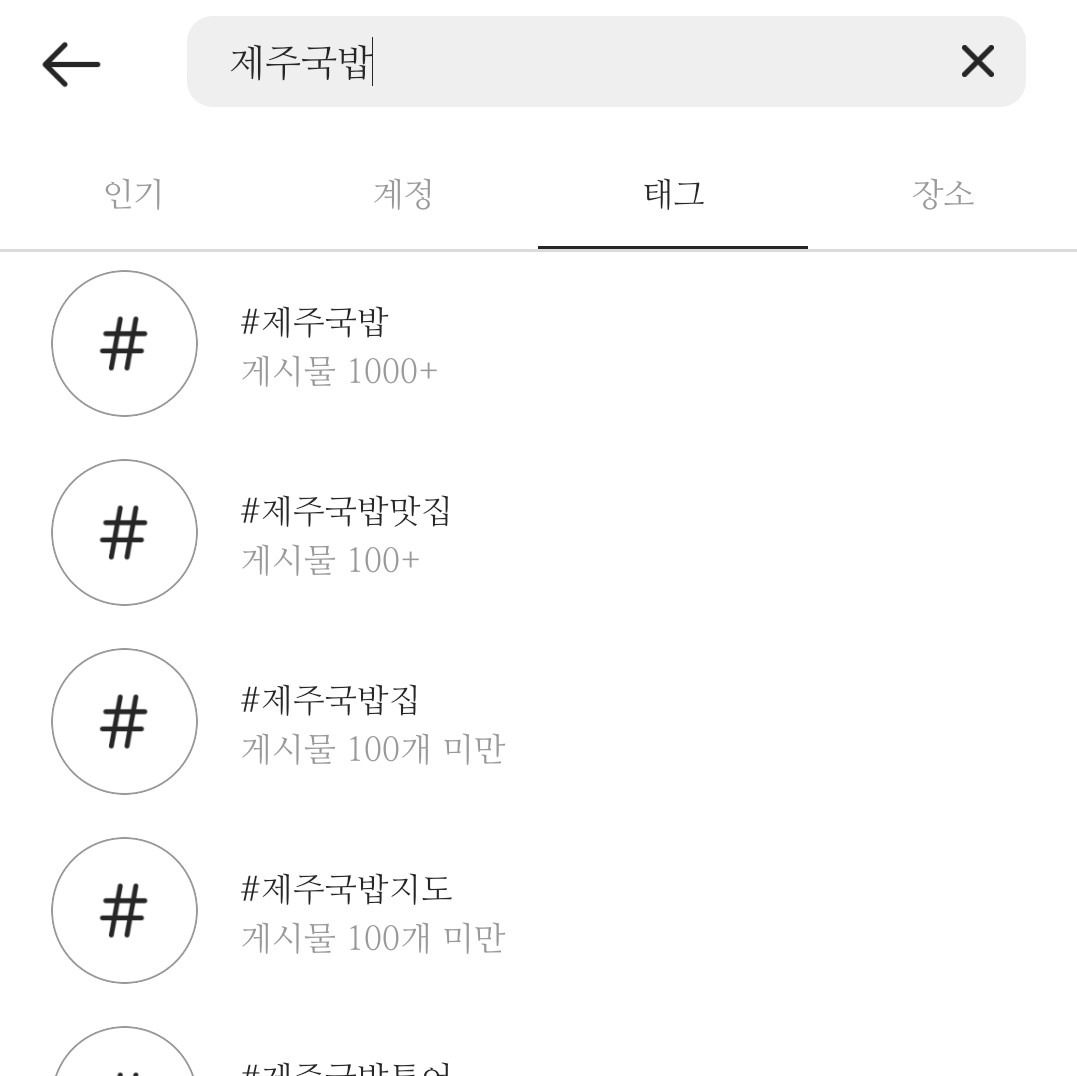Switch to the 장소 tab

[942, 194]
